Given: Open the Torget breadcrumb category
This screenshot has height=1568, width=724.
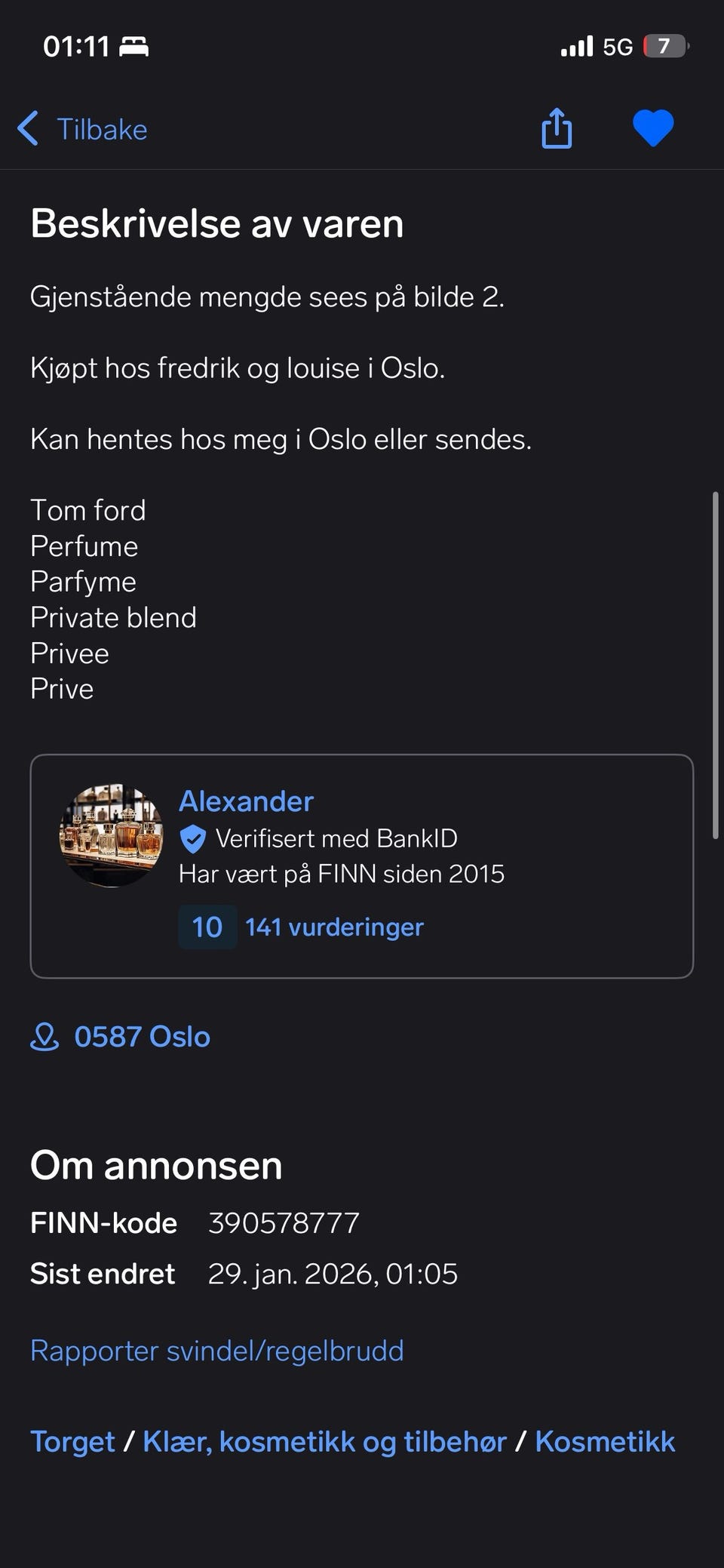Looking at the screenshot, I should point(72,1441).
